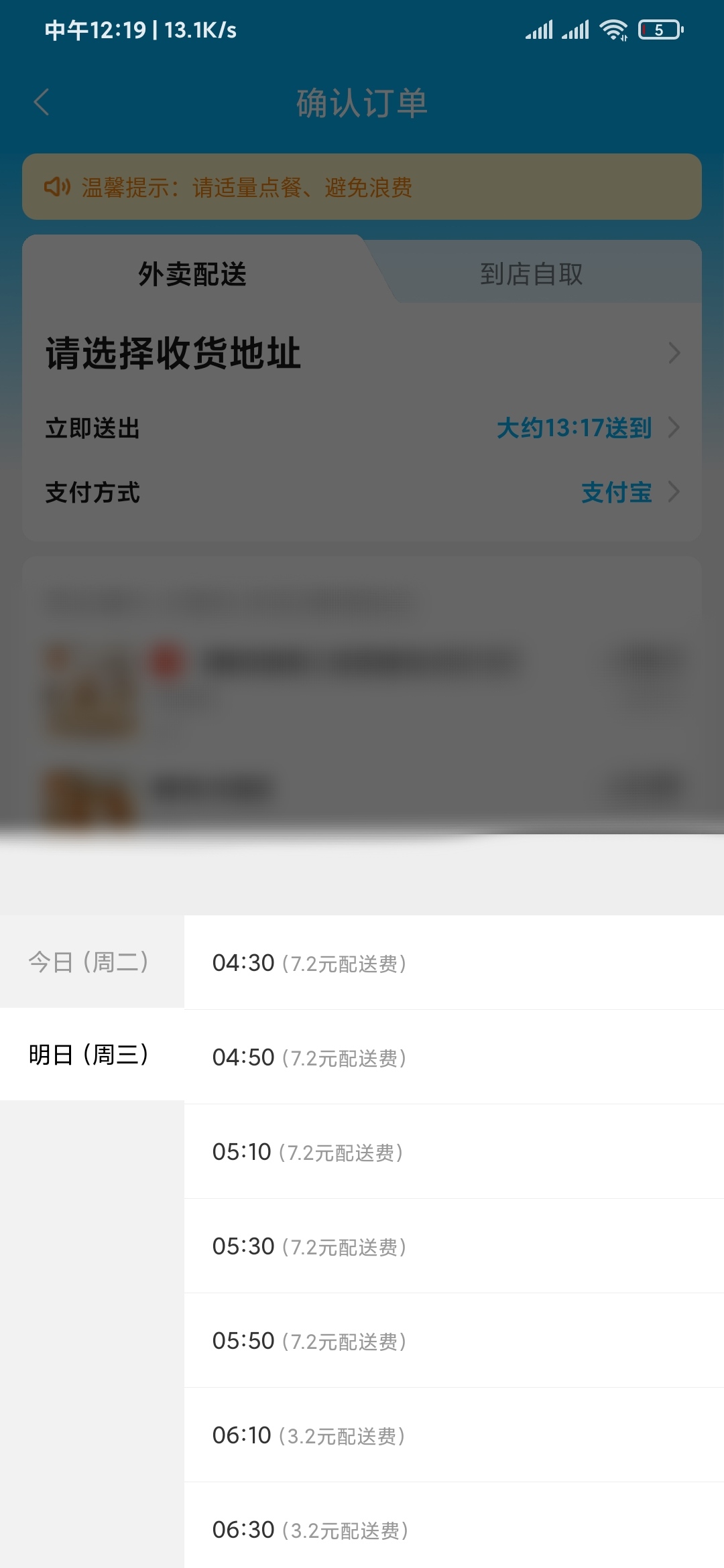Open the 立即送出 delivery time chevron
Viewport: 724px width, 1568px height.
click(x=675, y=427)
